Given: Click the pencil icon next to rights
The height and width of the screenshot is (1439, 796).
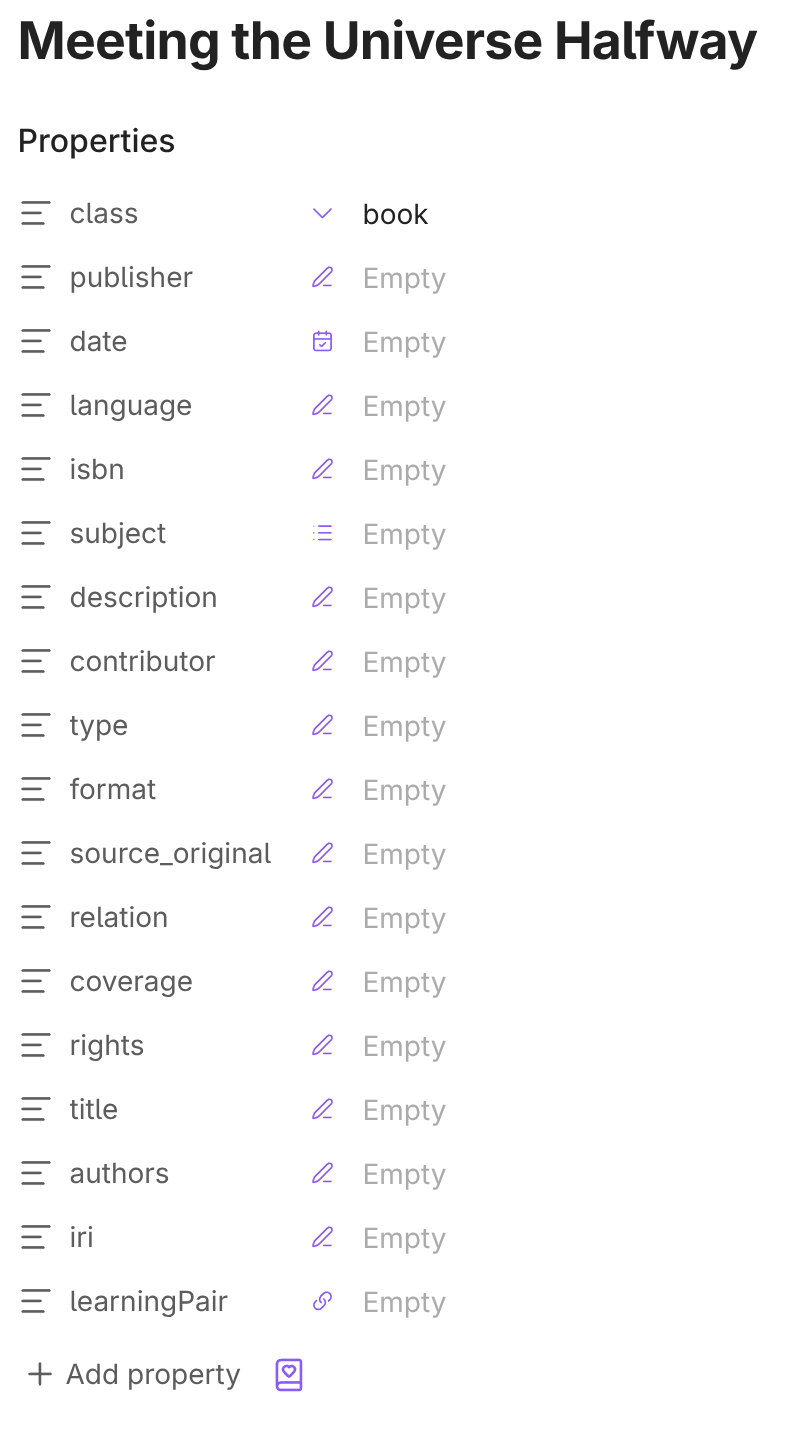Looking at the screenshot, I should coord(322,1045).
